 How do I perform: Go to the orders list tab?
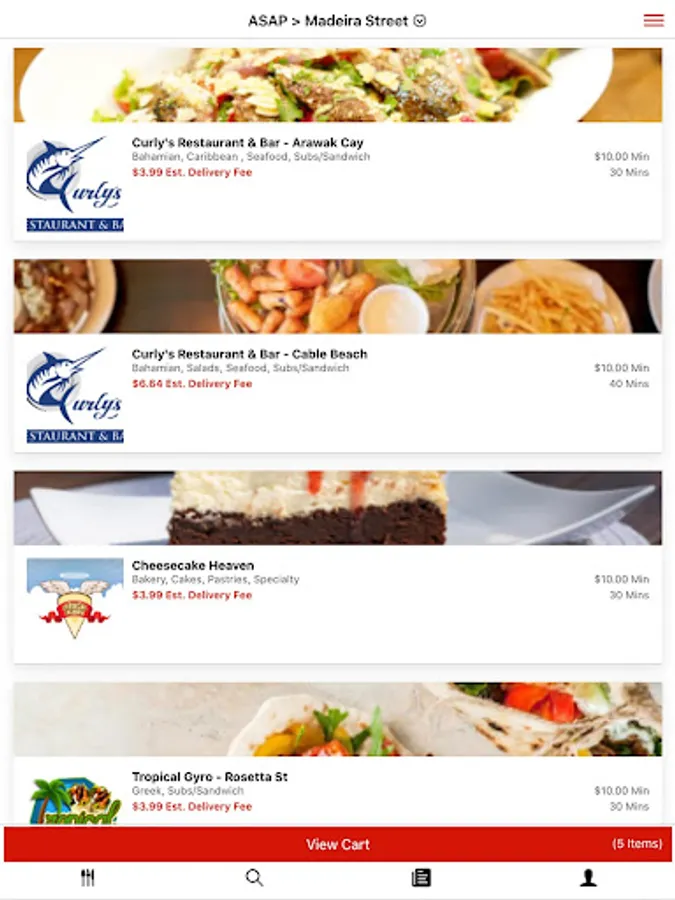(421, 878)
